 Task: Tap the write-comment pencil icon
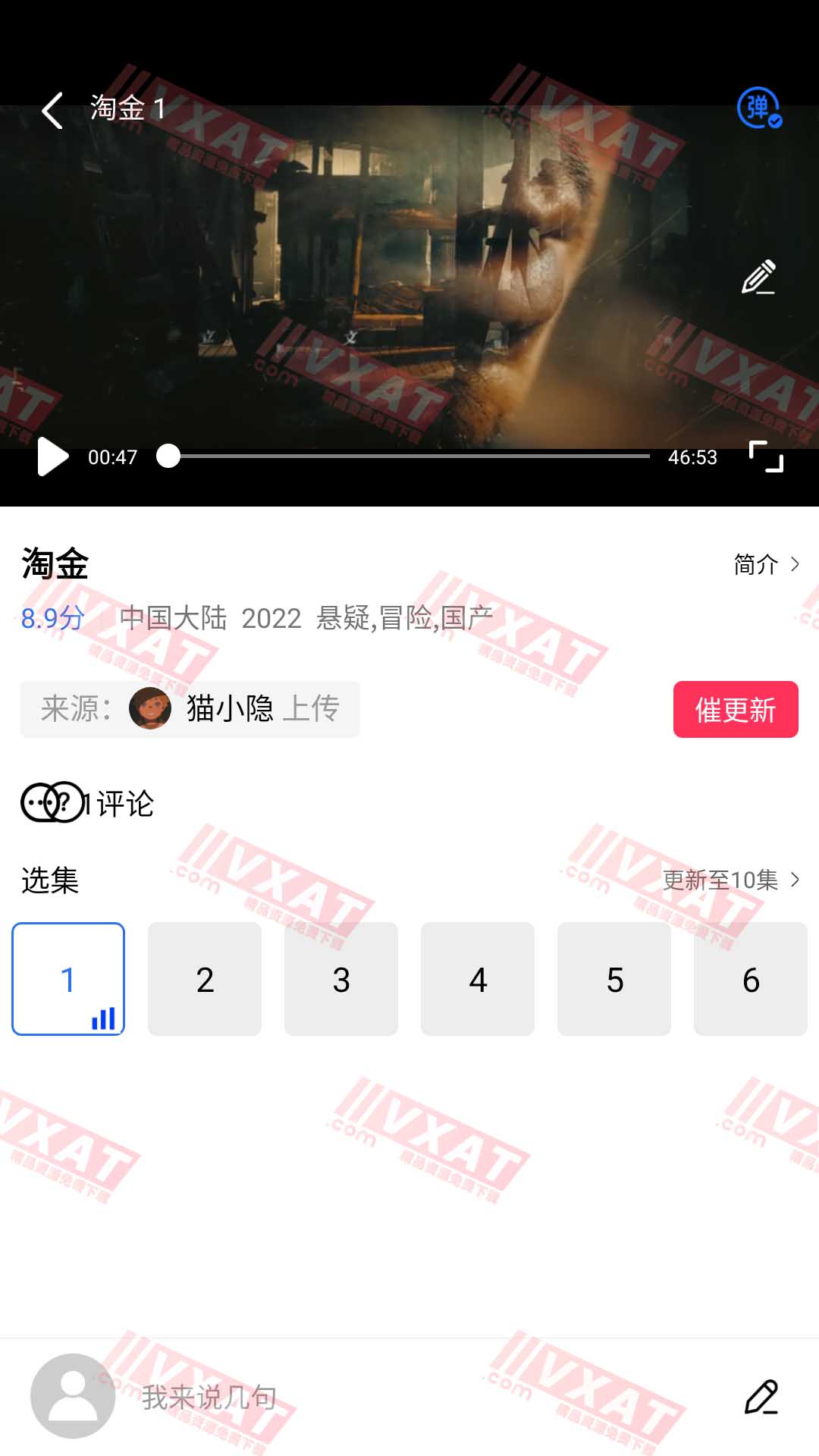[x=761, y=1397]
